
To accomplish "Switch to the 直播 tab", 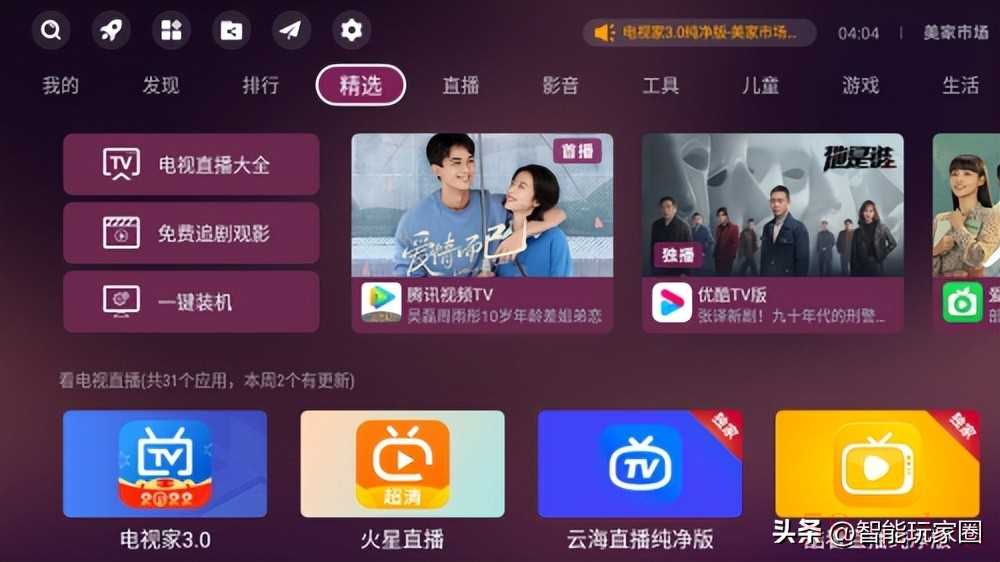I will tap(461, 85).
